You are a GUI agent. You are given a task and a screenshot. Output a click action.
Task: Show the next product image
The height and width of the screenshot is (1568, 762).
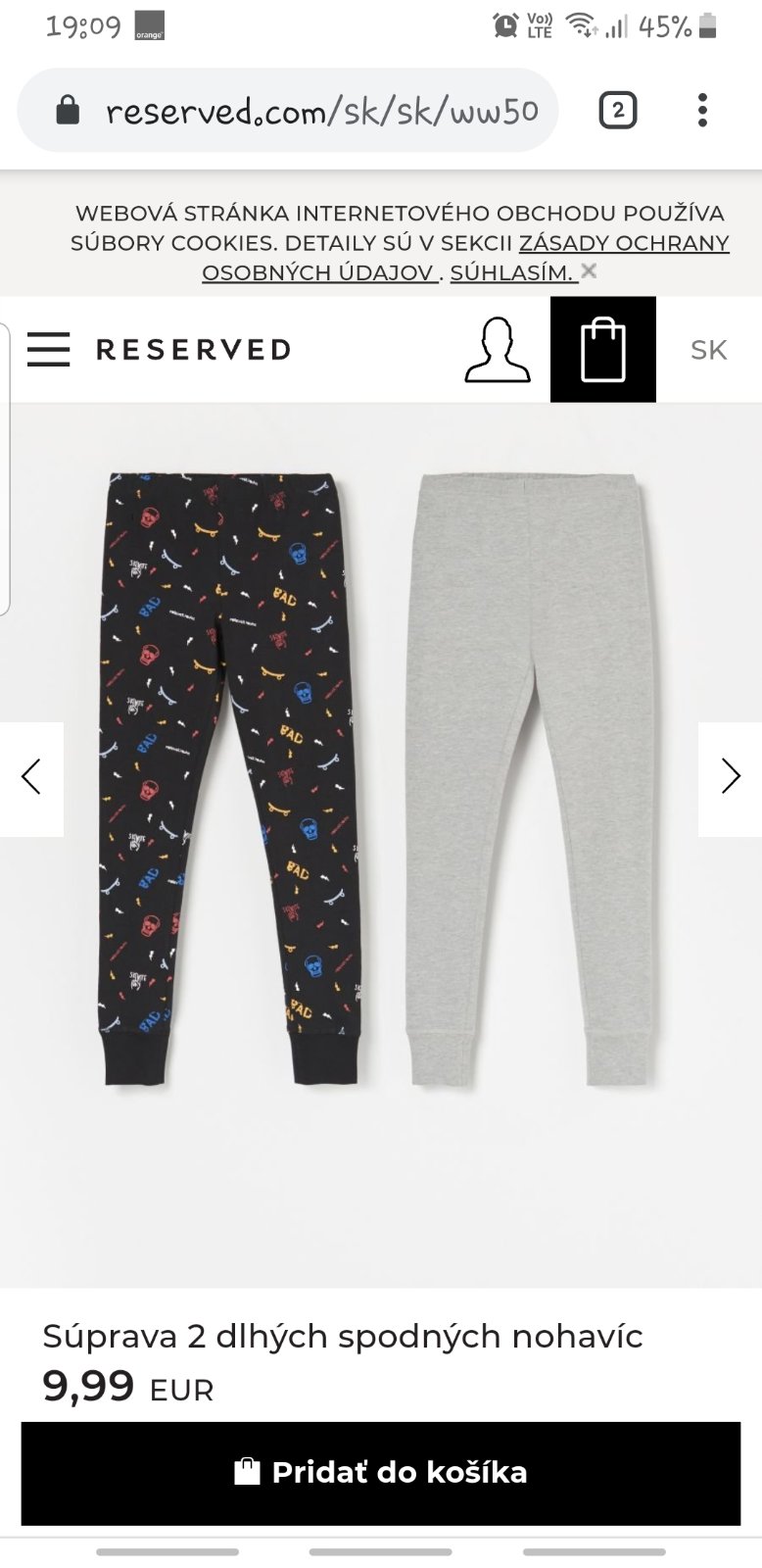(x=731, y=778)
